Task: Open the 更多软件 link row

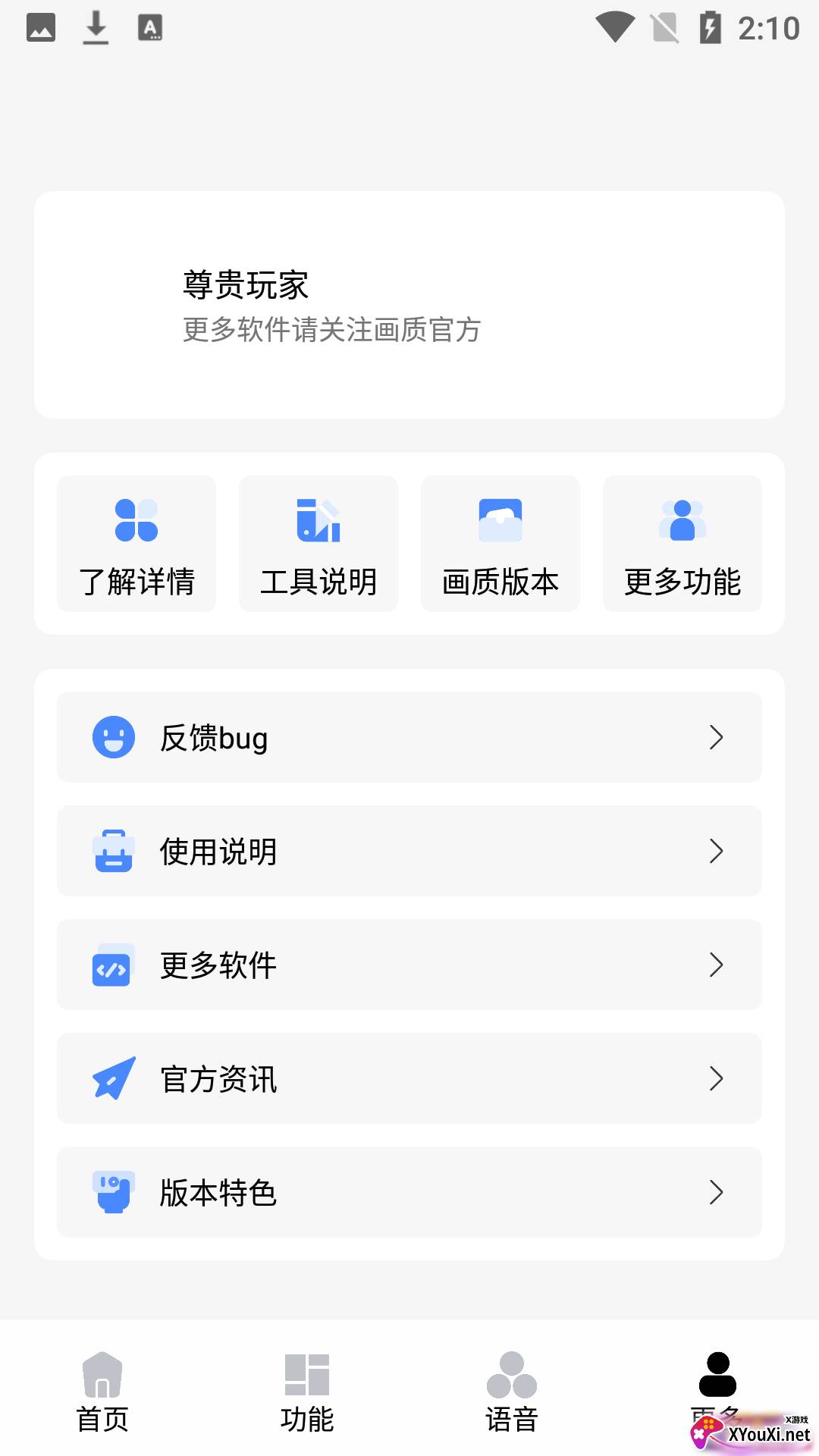Action: coord(409,965)
